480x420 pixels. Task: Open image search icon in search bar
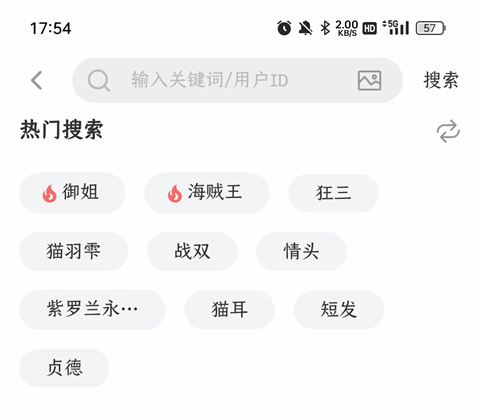[x=369, y=80]
